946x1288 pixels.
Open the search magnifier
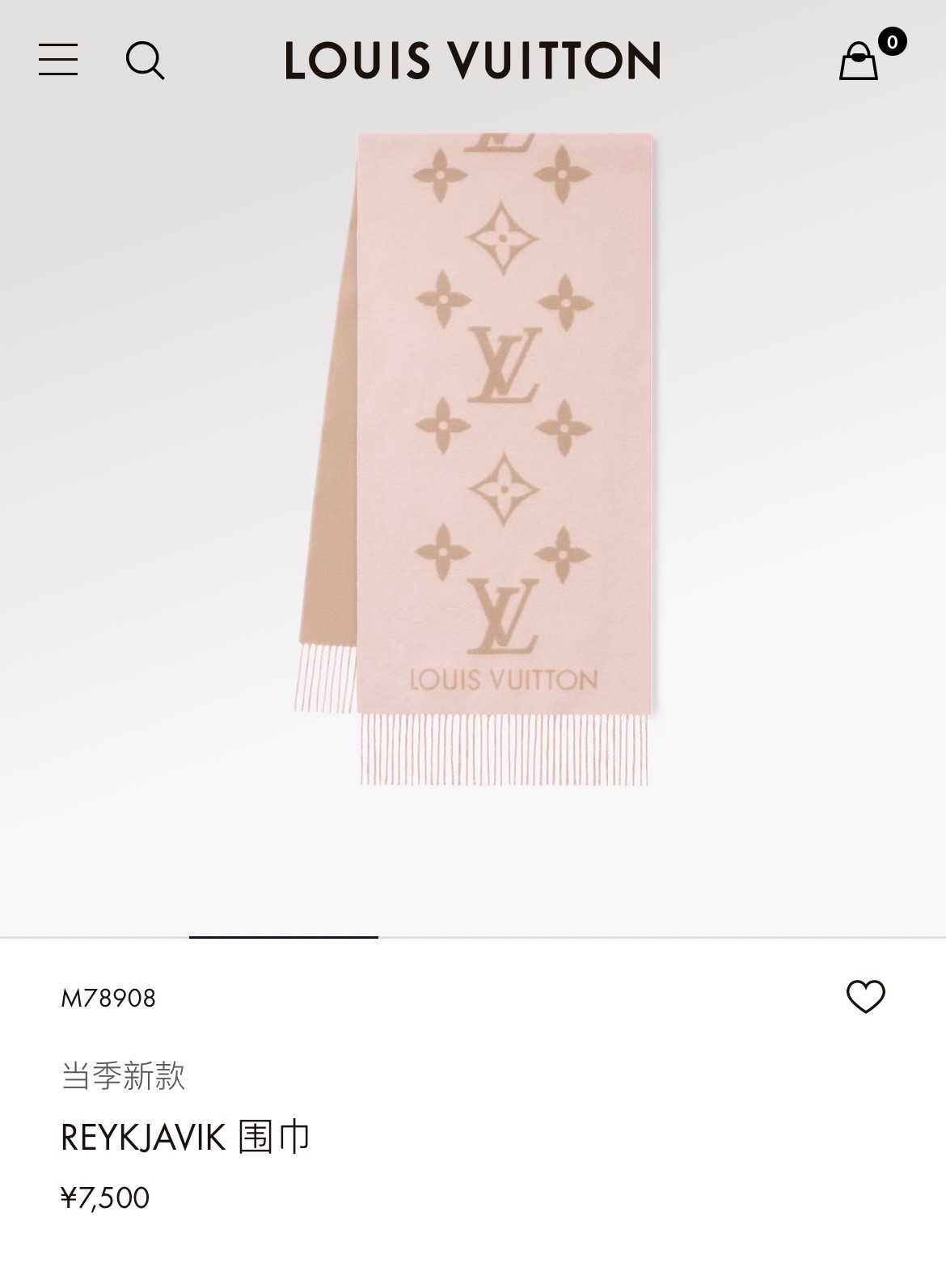[145, 61]
